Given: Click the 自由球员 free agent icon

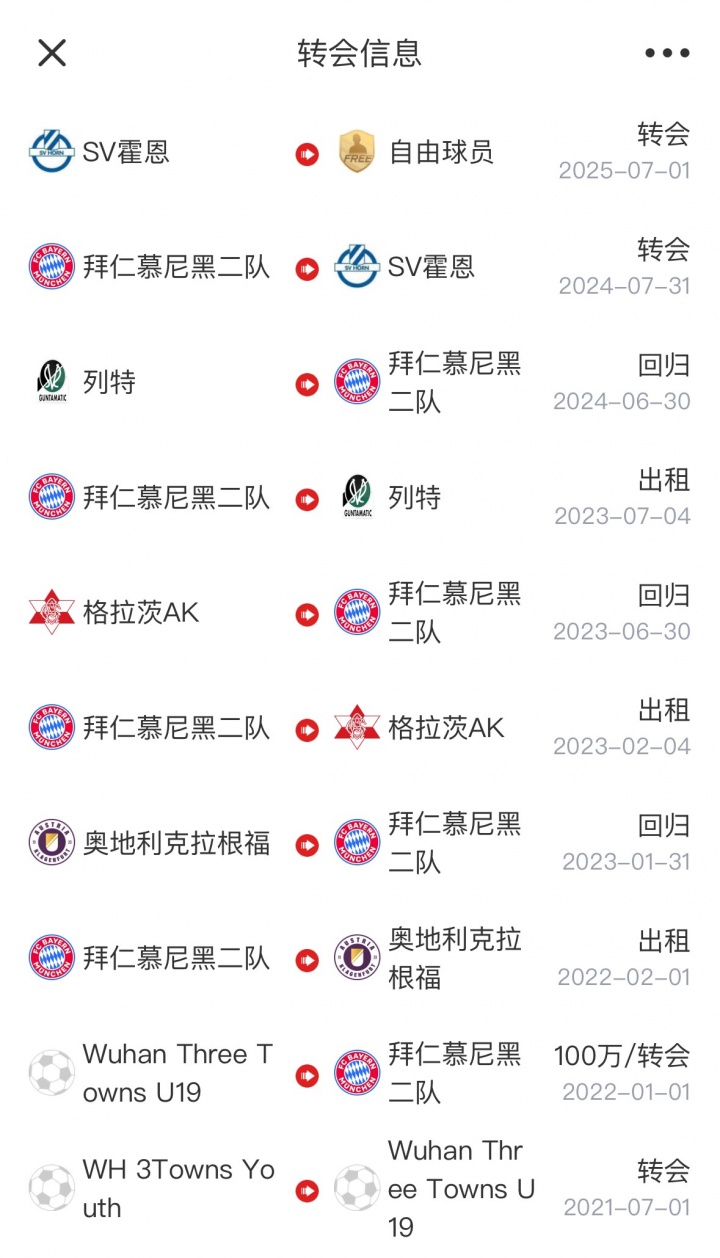Looking at the screenshot, I should [x=355, y=151].
